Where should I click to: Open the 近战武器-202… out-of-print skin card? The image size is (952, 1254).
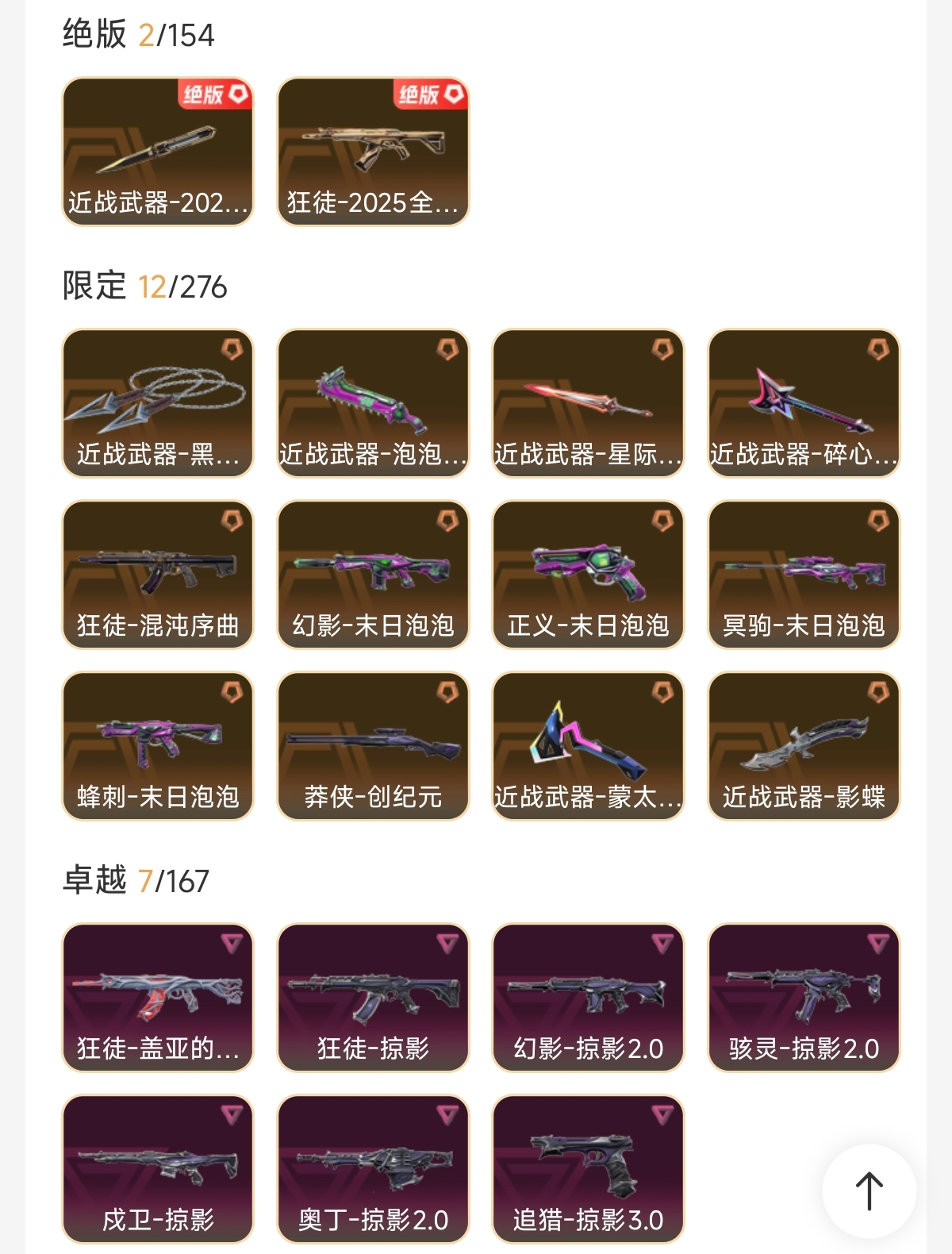[x=158, y=152]
